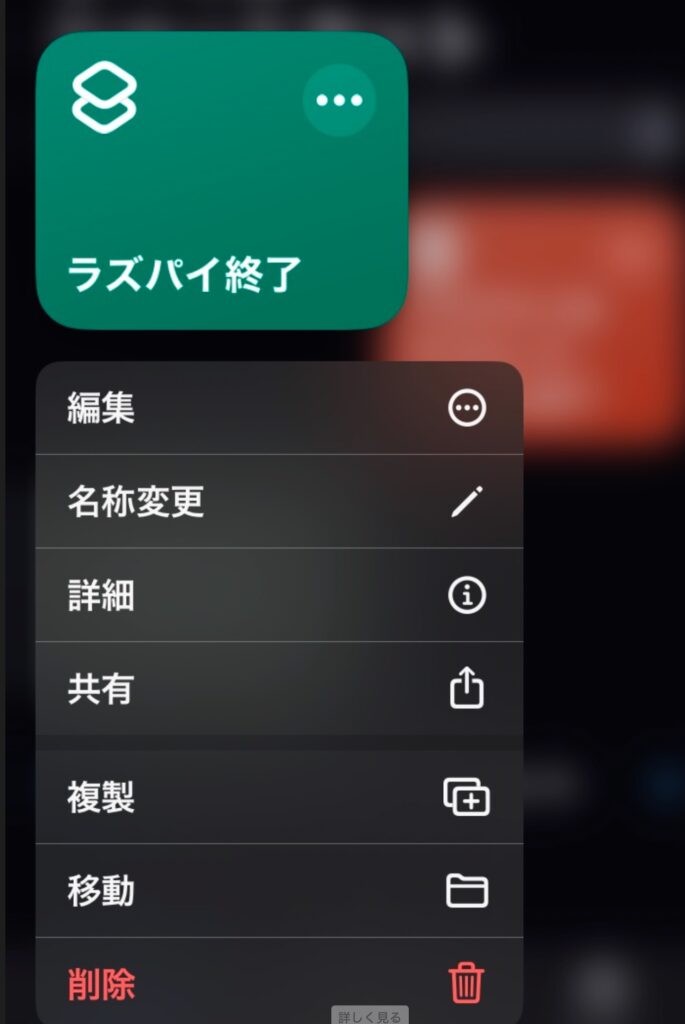Tap 共有 to share the shortcut

point(279,689)
